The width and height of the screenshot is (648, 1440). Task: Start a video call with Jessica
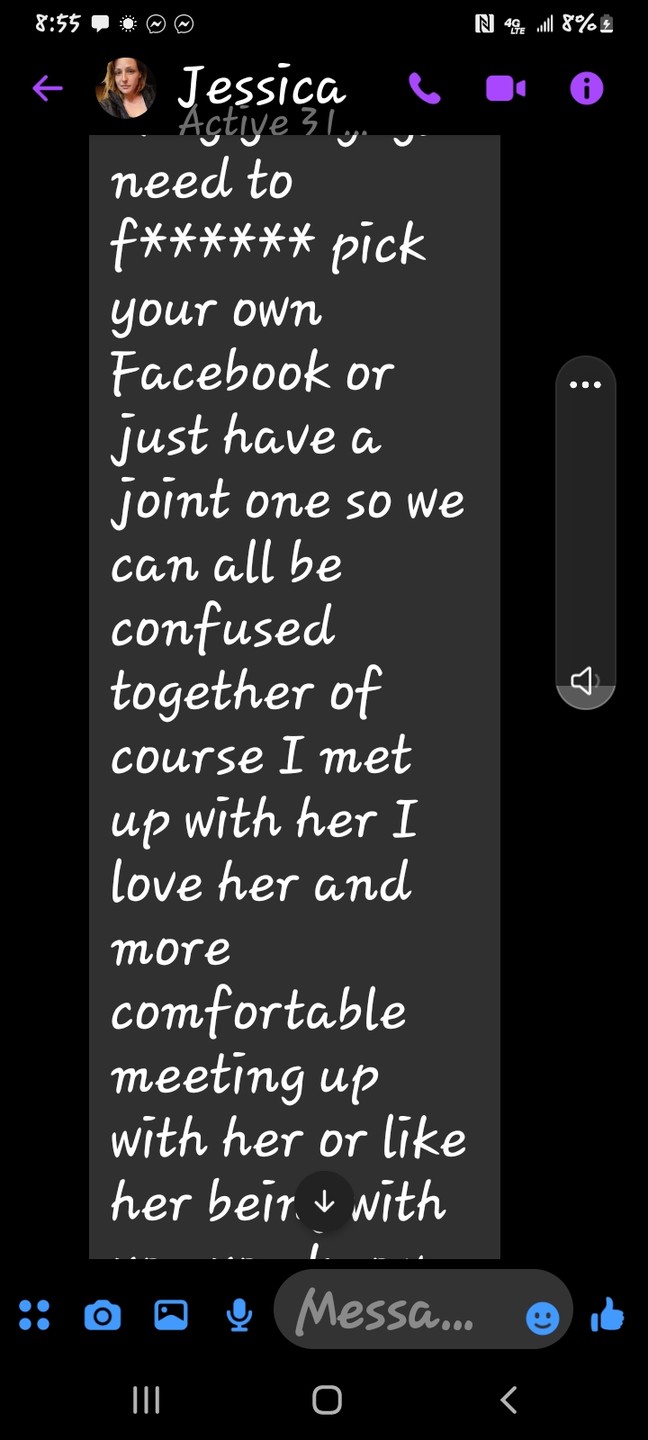(505, 89)
